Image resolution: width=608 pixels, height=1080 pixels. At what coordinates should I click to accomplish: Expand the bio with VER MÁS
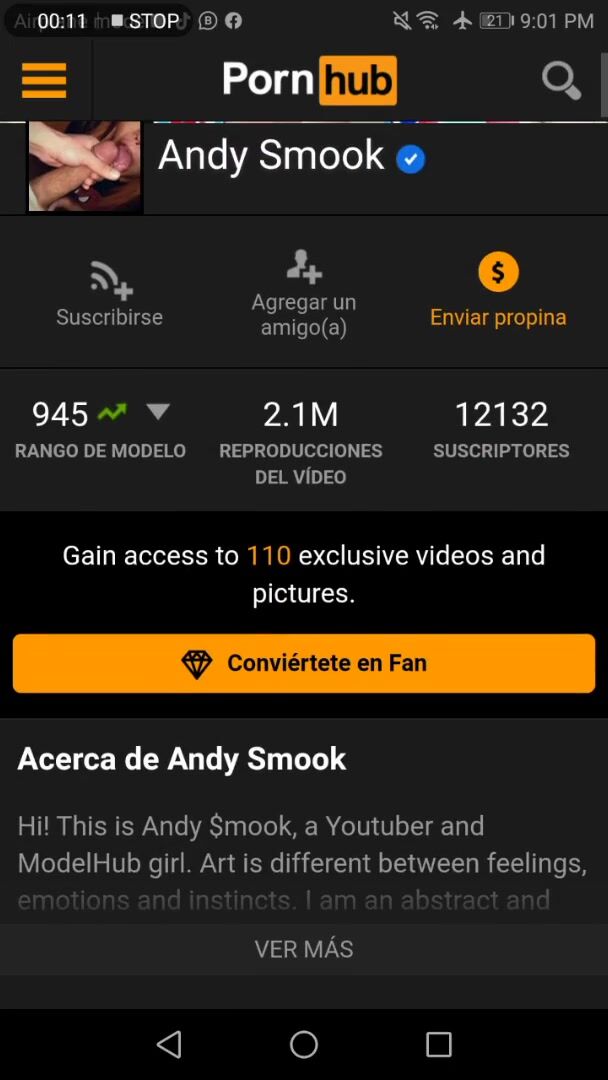point(304,949)
